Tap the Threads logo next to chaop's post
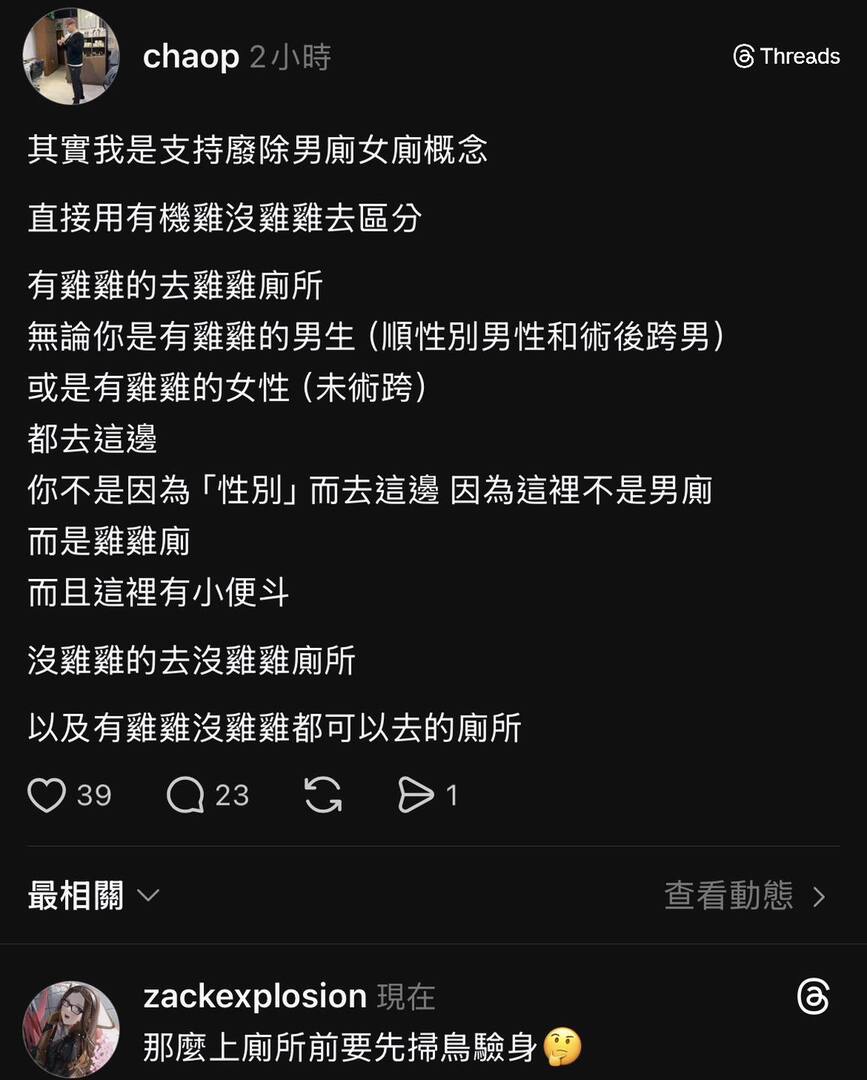Viewport: 867px width, 1080px height. (x=786, y=57)
